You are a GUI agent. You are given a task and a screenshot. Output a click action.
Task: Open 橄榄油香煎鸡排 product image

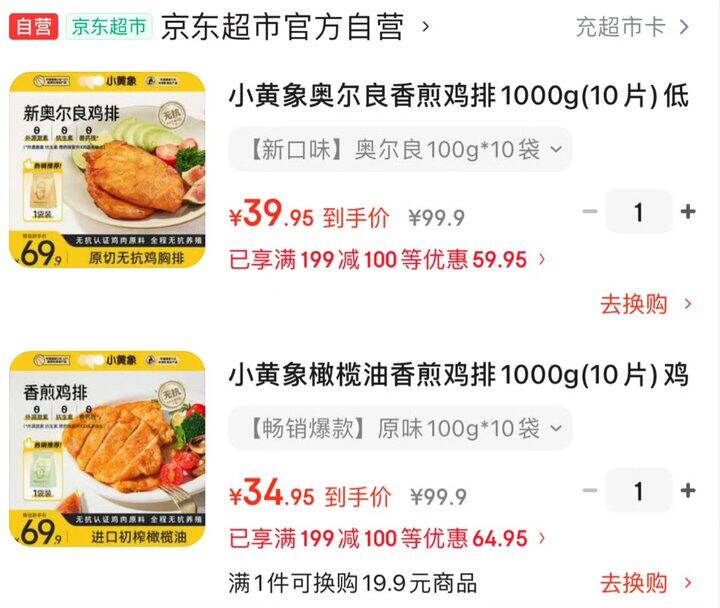coord(108,449)
